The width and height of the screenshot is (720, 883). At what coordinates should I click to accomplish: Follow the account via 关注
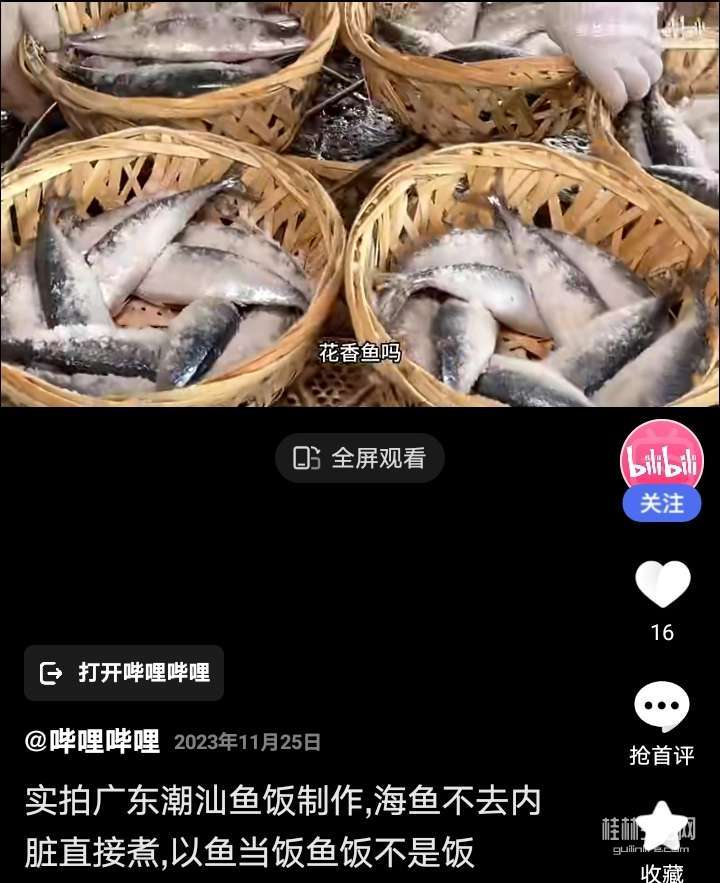pyautogui.click(x=661, y=503)
